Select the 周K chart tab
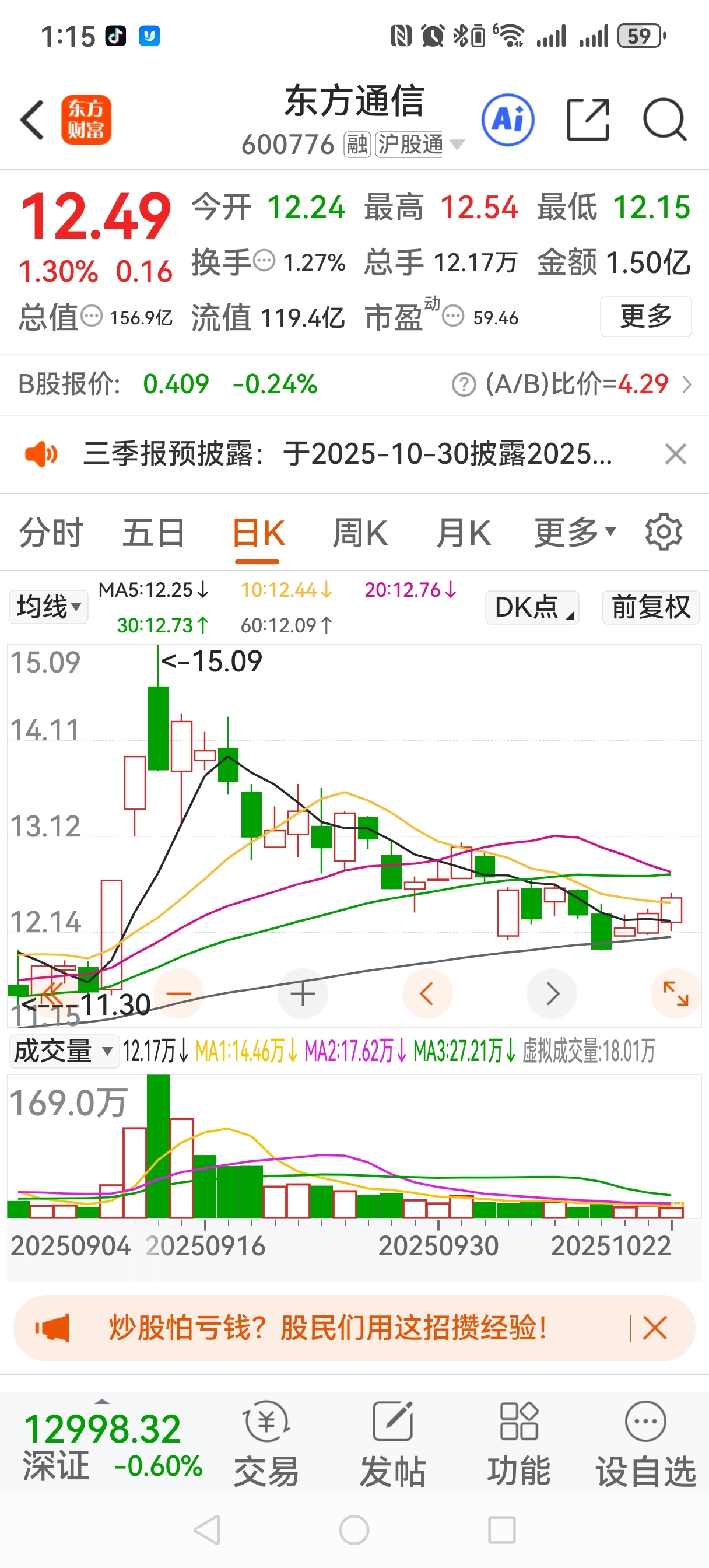The image size is (709, 1568). pos(360,533)
